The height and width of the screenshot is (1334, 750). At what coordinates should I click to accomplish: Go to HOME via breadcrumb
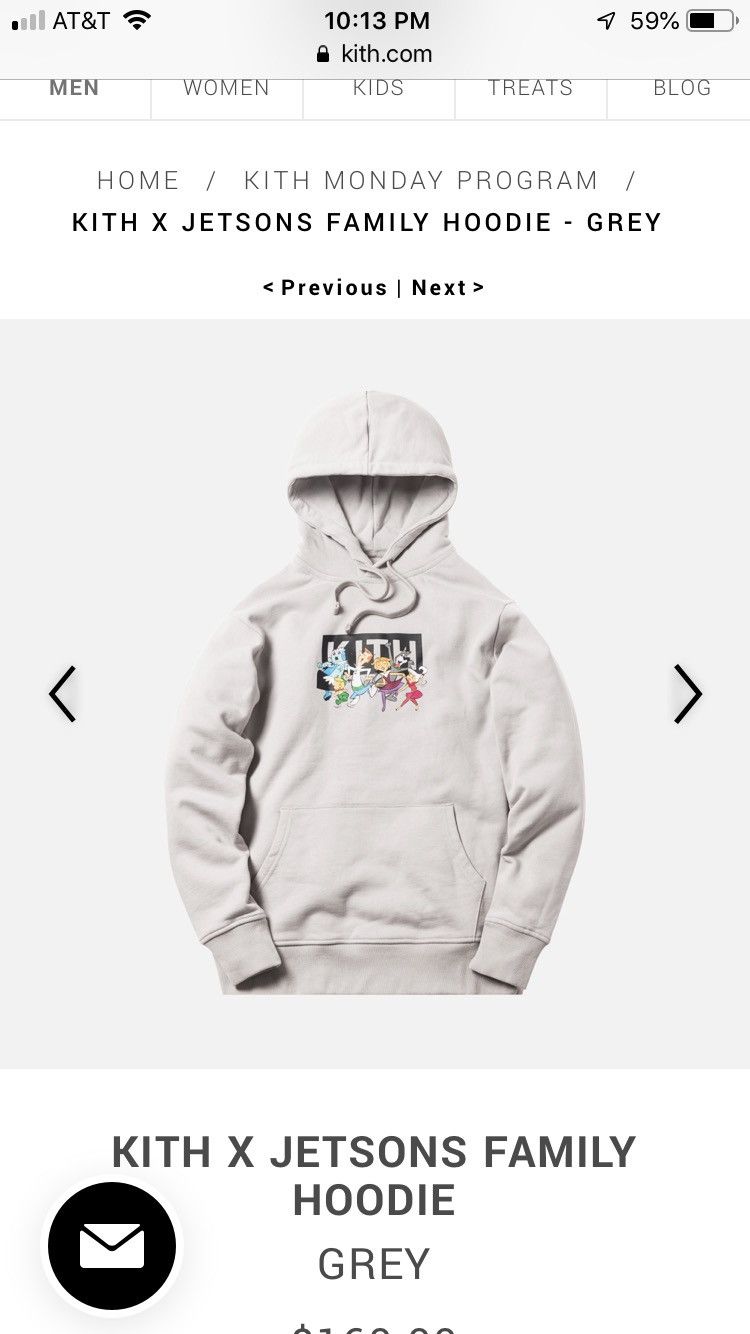(x=138, y=180)
